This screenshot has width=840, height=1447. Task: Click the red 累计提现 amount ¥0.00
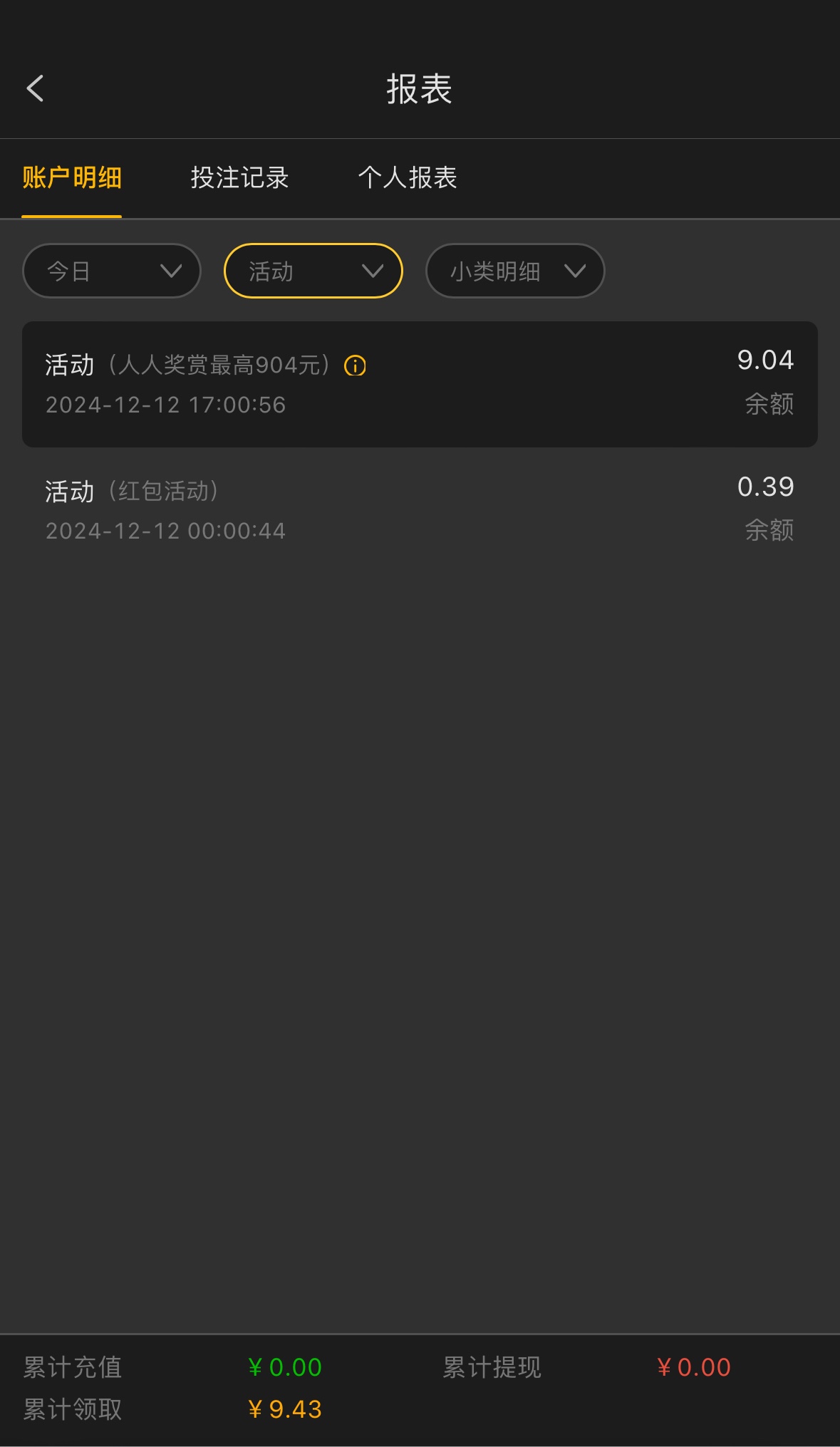[x=693, y=1366]
